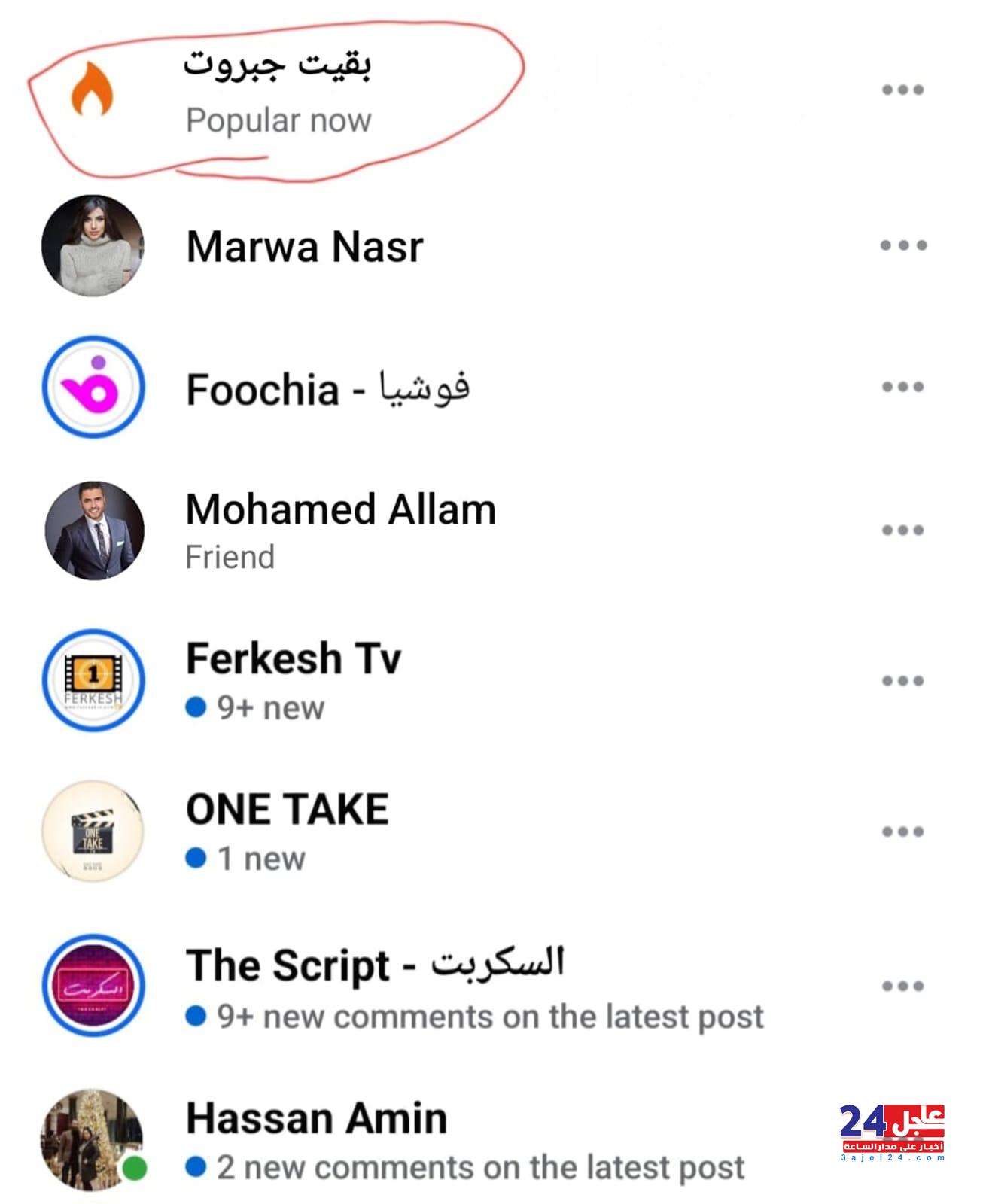
Task: Open more options for Mohamed Allam
Action: tap(902, 530)
